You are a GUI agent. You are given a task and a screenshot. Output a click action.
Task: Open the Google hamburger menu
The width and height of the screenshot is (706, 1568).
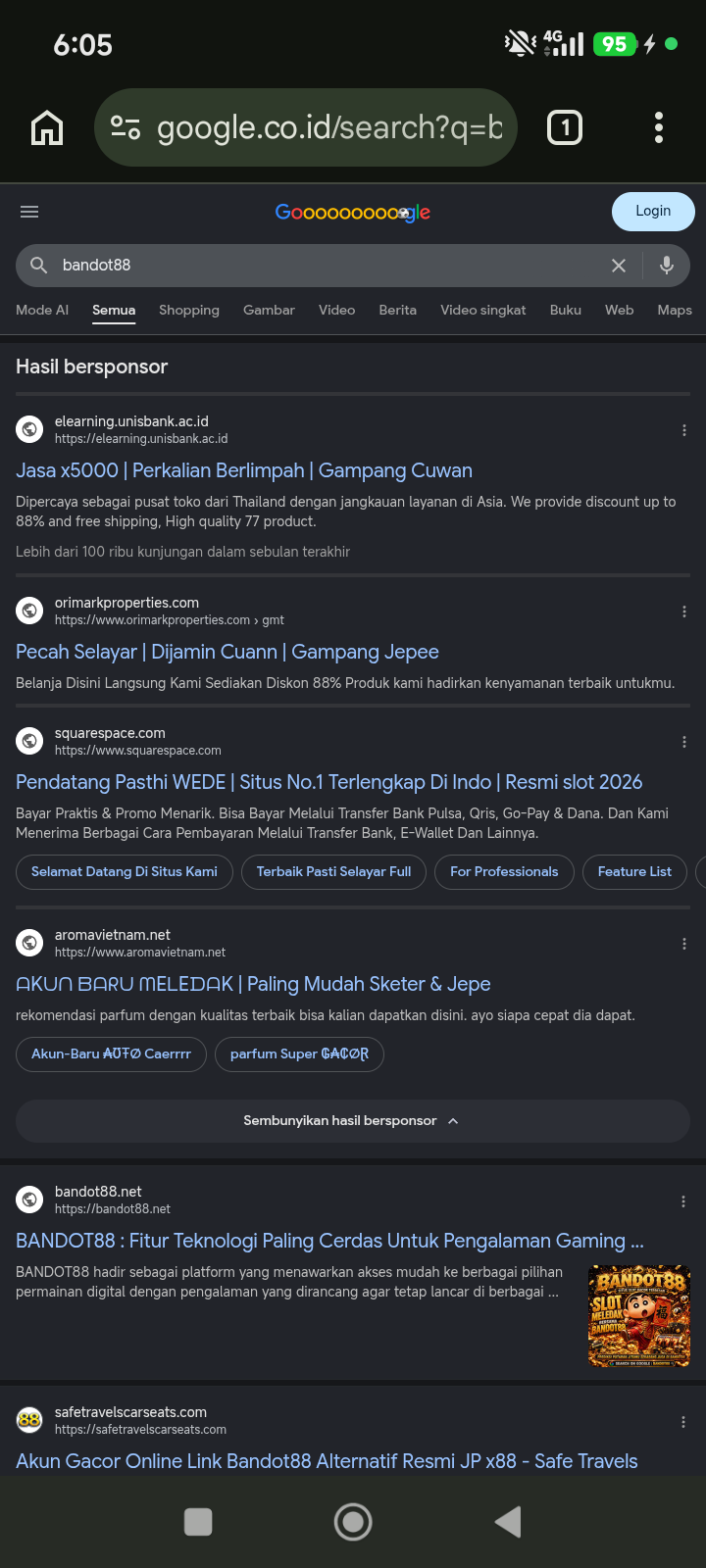point(29,212)
